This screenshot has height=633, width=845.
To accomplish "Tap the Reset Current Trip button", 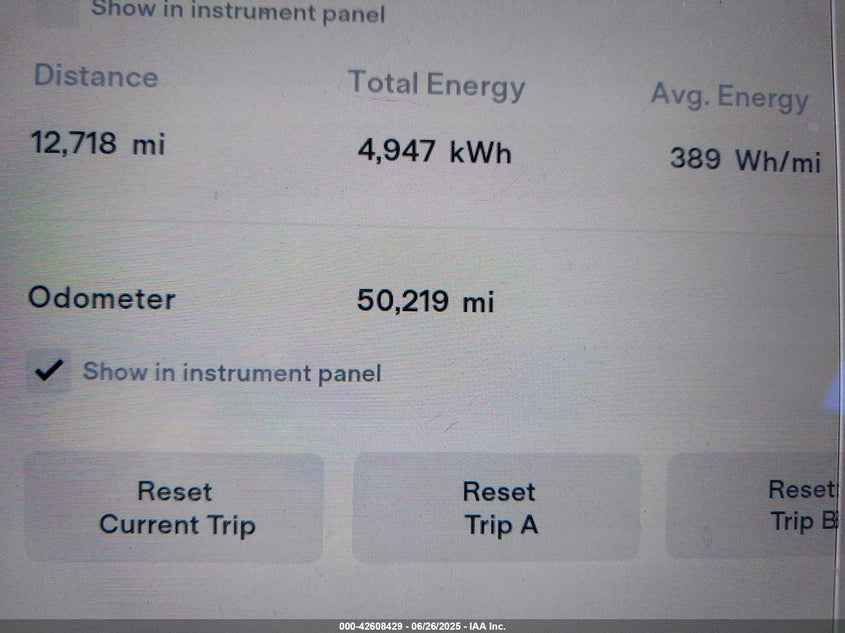I will tap(175, 507).
